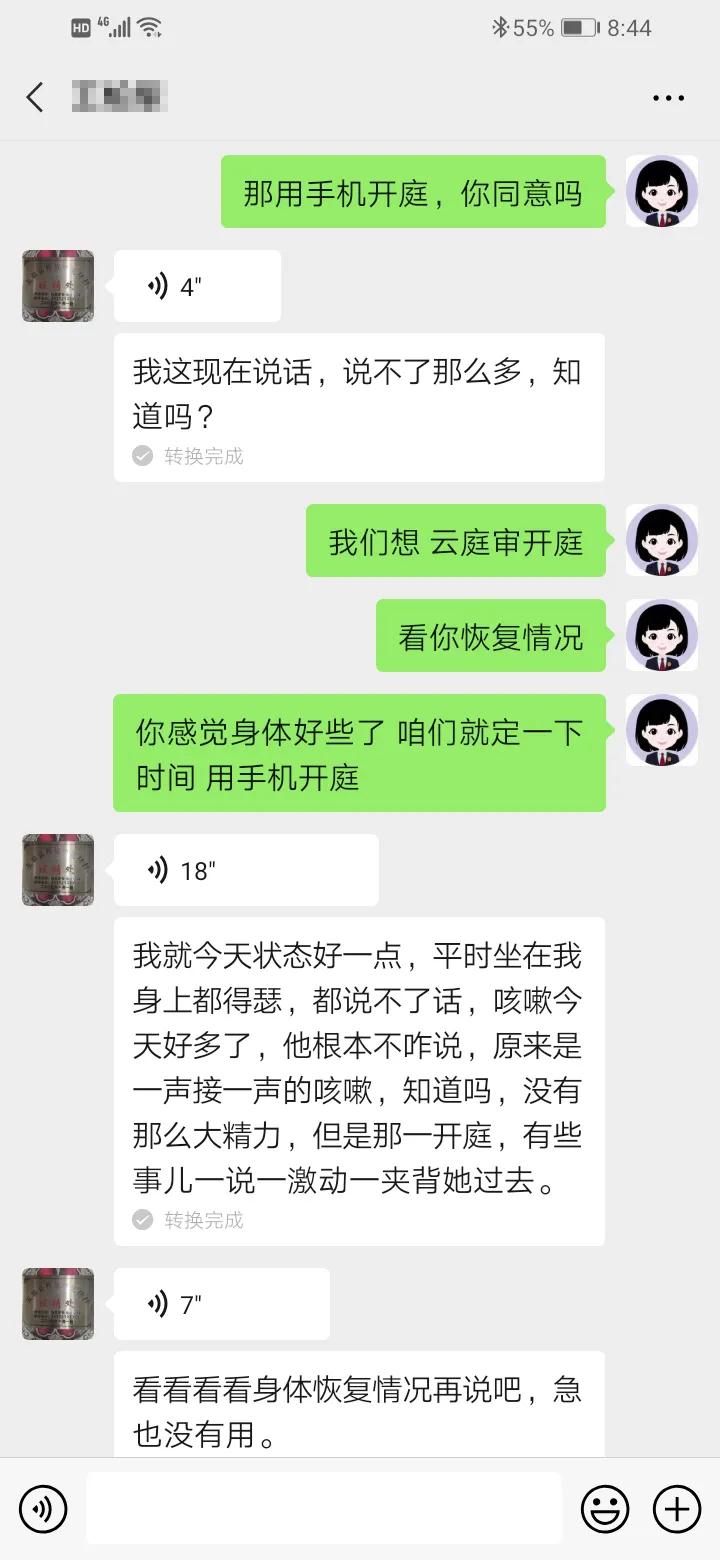Play the 4-second voice message
720x1560 pixels.
pos(197,287)
